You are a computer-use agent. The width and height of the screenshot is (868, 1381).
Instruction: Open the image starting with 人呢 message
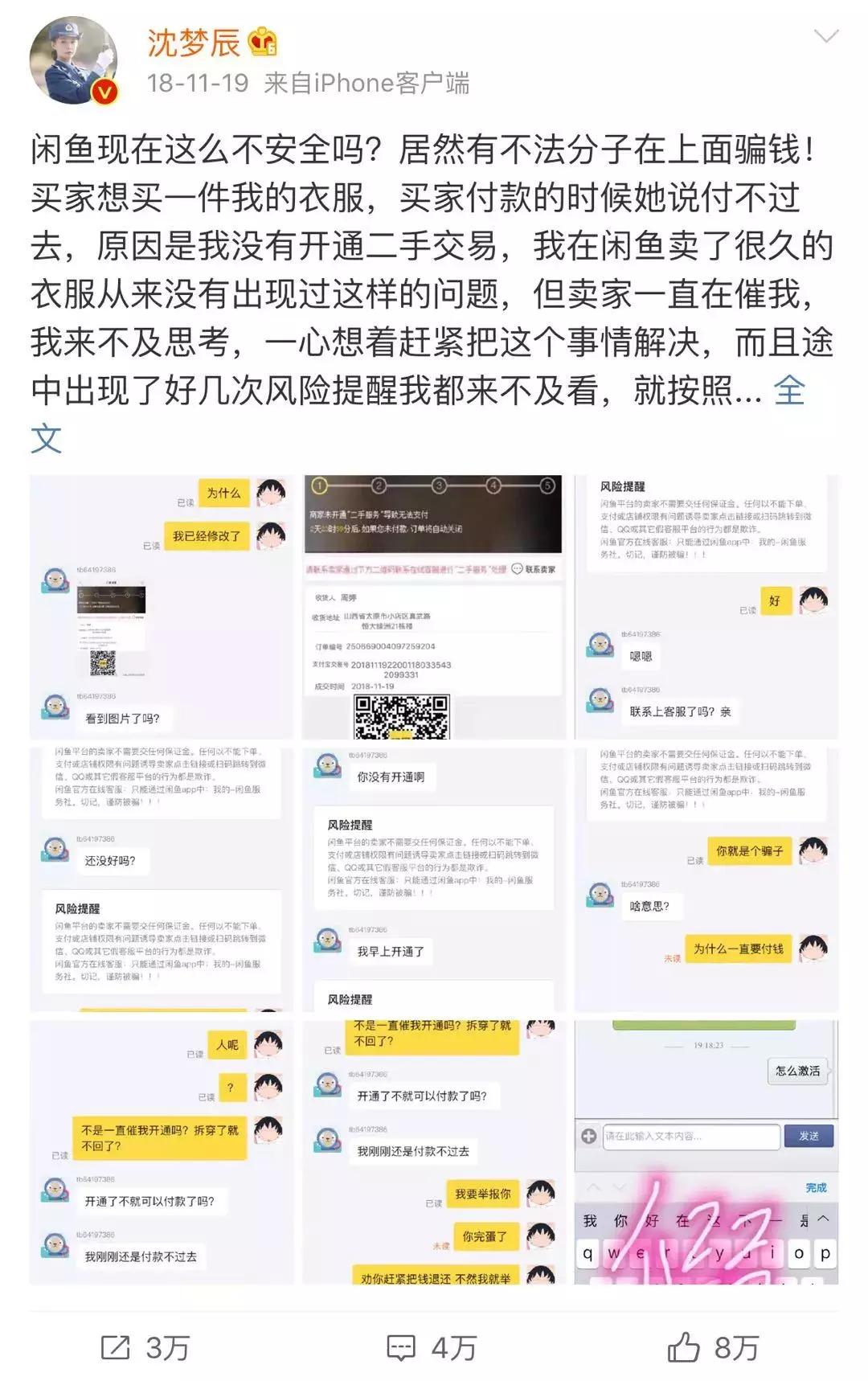pos(162,1152)
